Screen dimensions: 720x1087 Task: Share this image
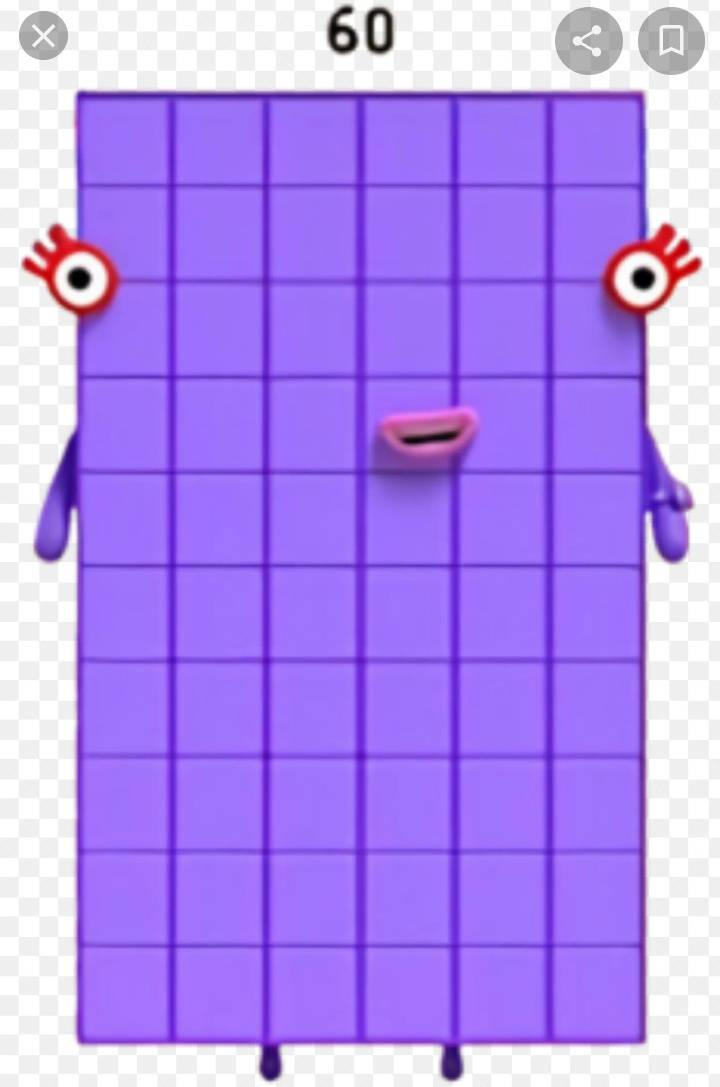click(588, 41)
